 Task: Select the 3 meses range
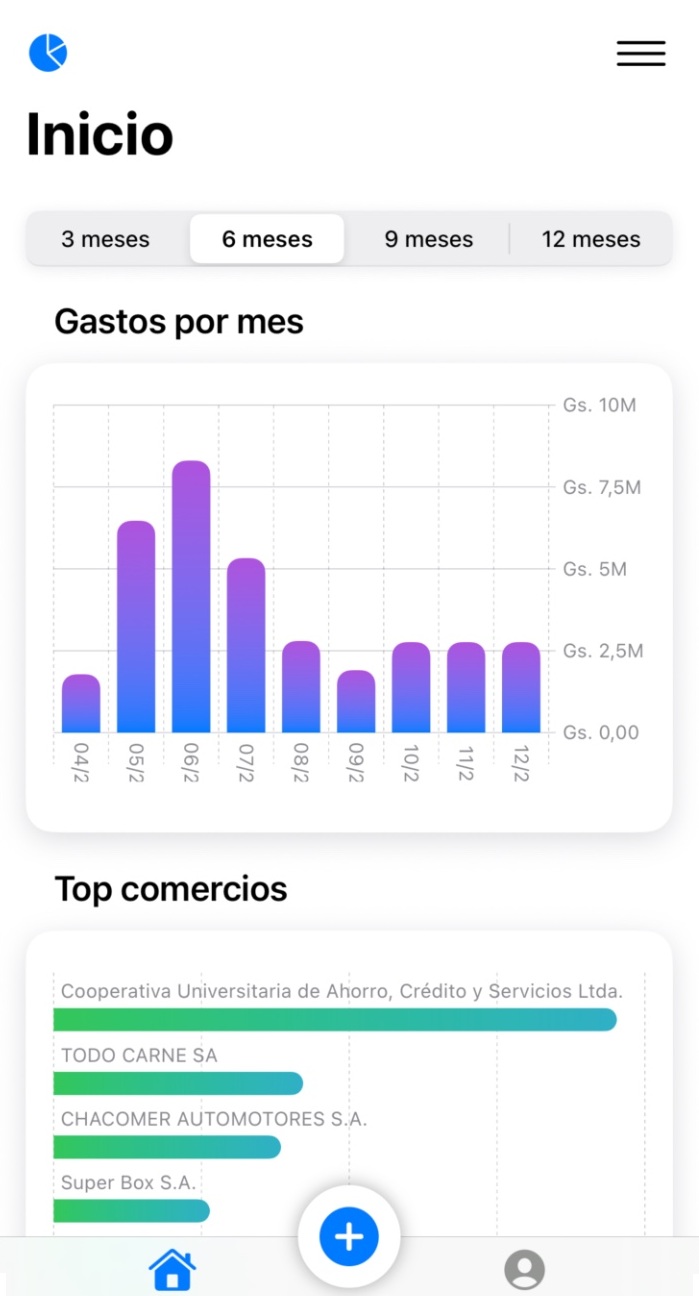click(x=106, y=240)
